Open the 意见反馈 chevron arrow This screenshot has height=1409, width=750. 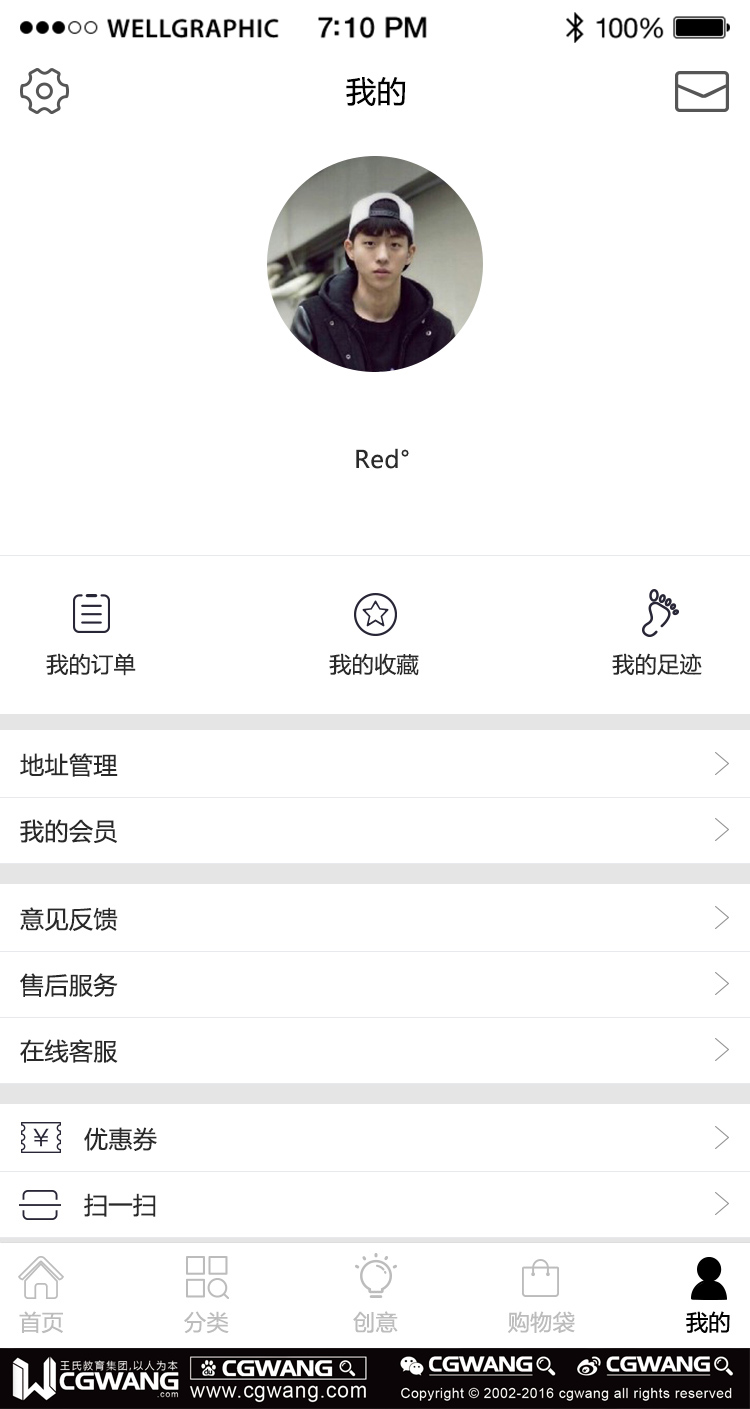coord(722,917)
